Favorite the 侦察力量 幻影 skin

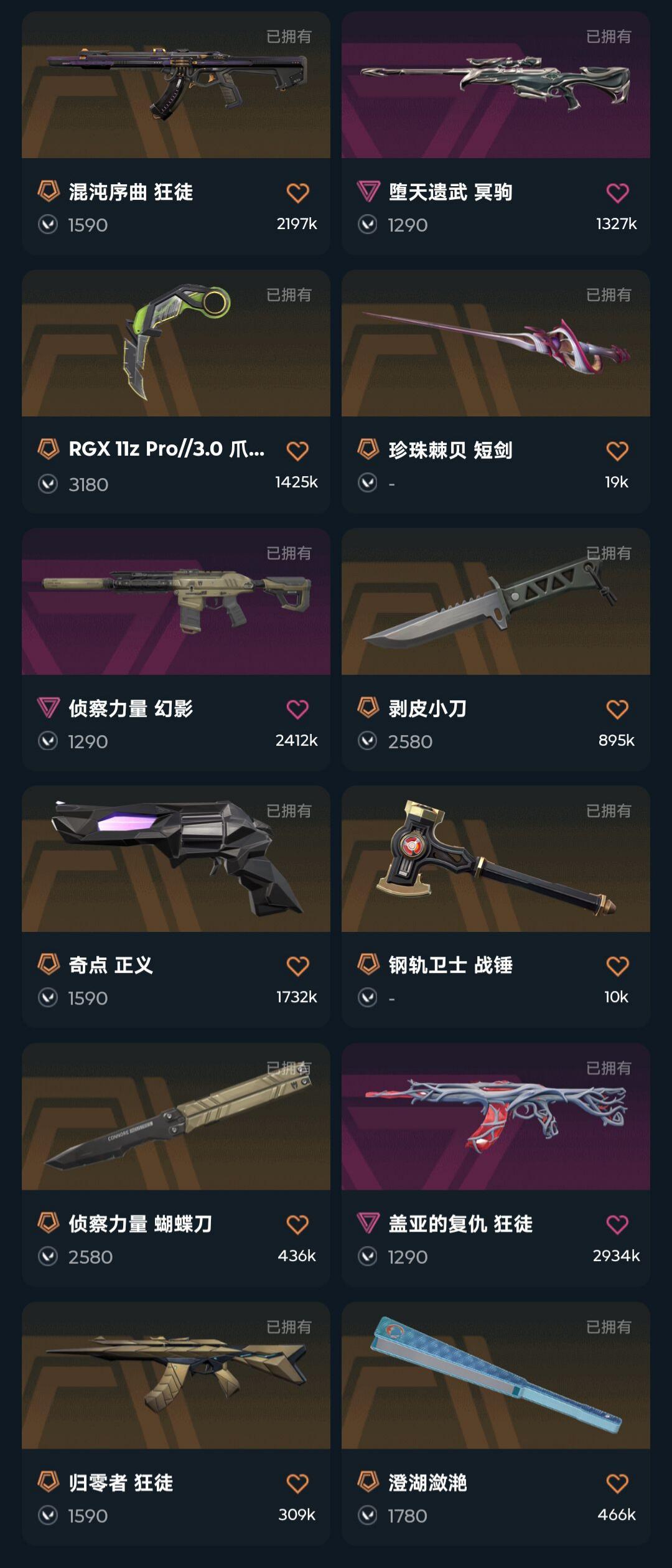coord(297,709)
